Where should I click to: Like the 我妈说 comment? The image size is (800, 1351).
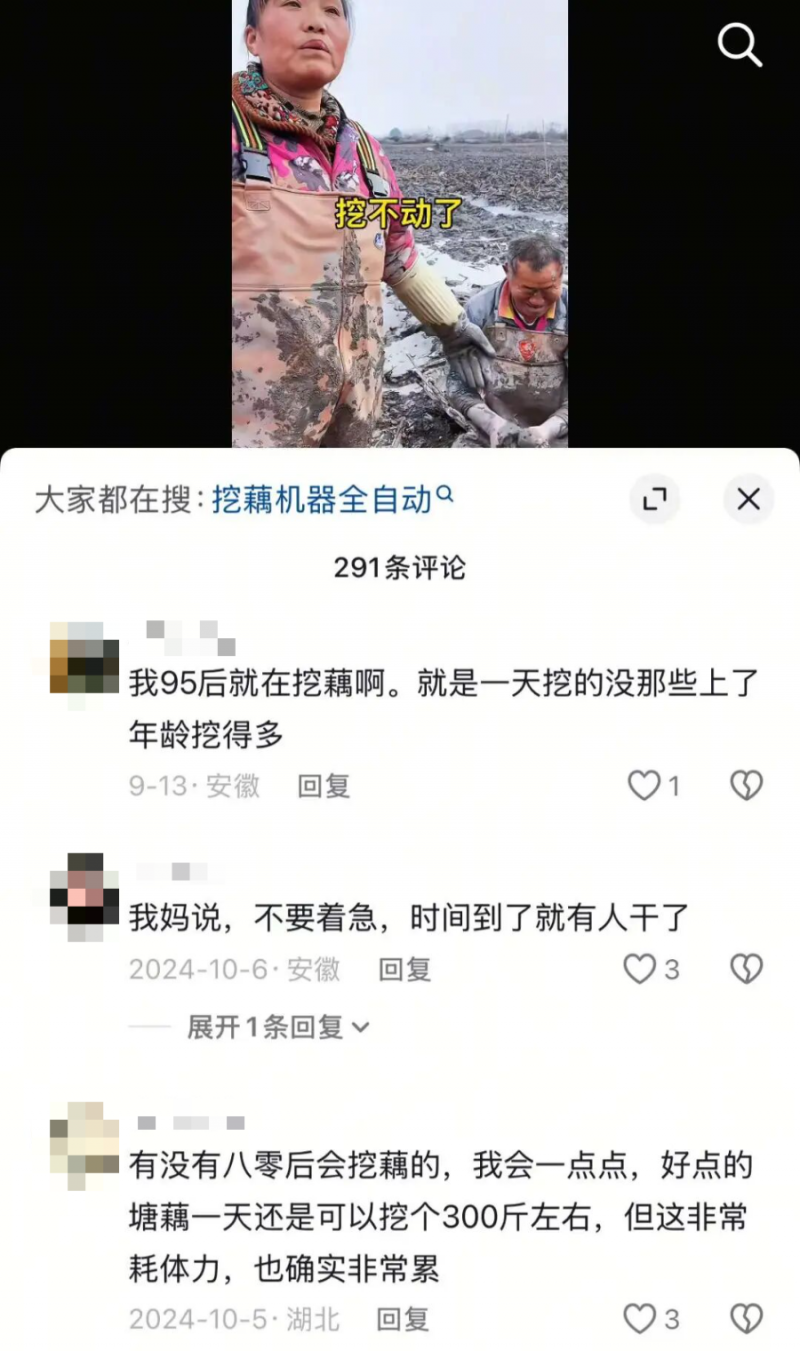[652, 969]
